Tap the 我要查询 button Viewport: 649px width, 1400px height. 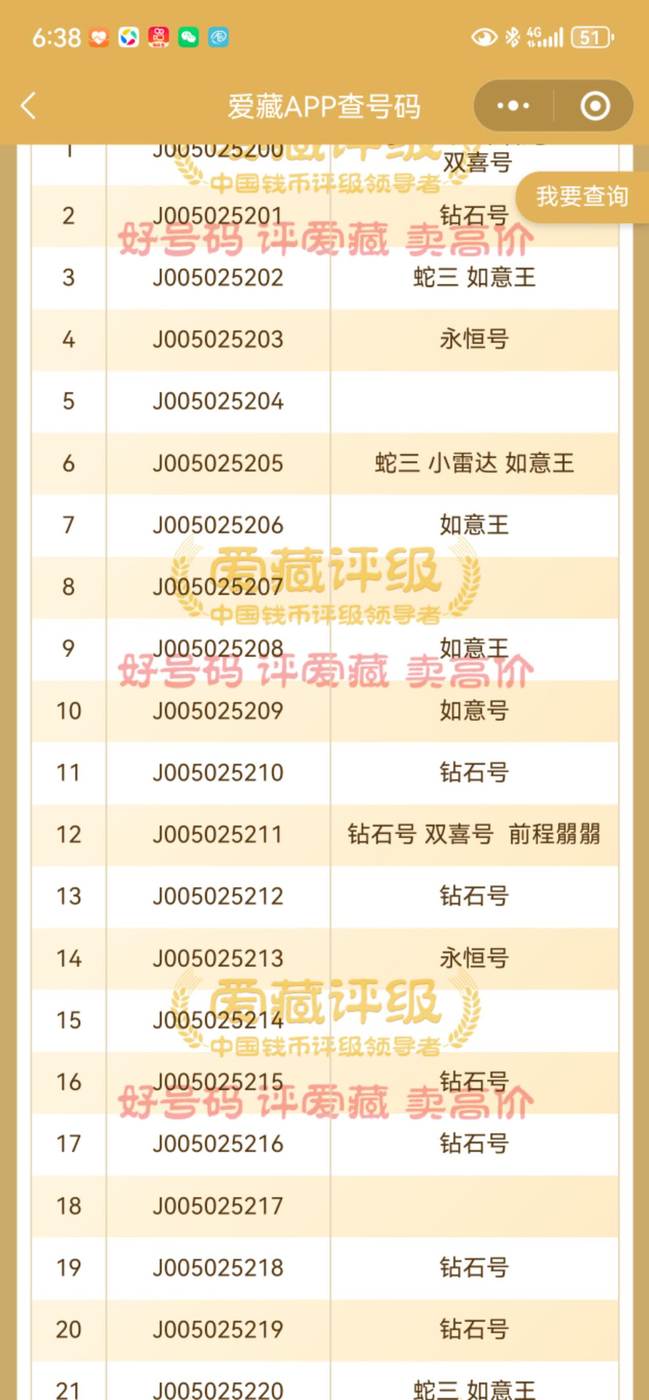pos(582,196)
